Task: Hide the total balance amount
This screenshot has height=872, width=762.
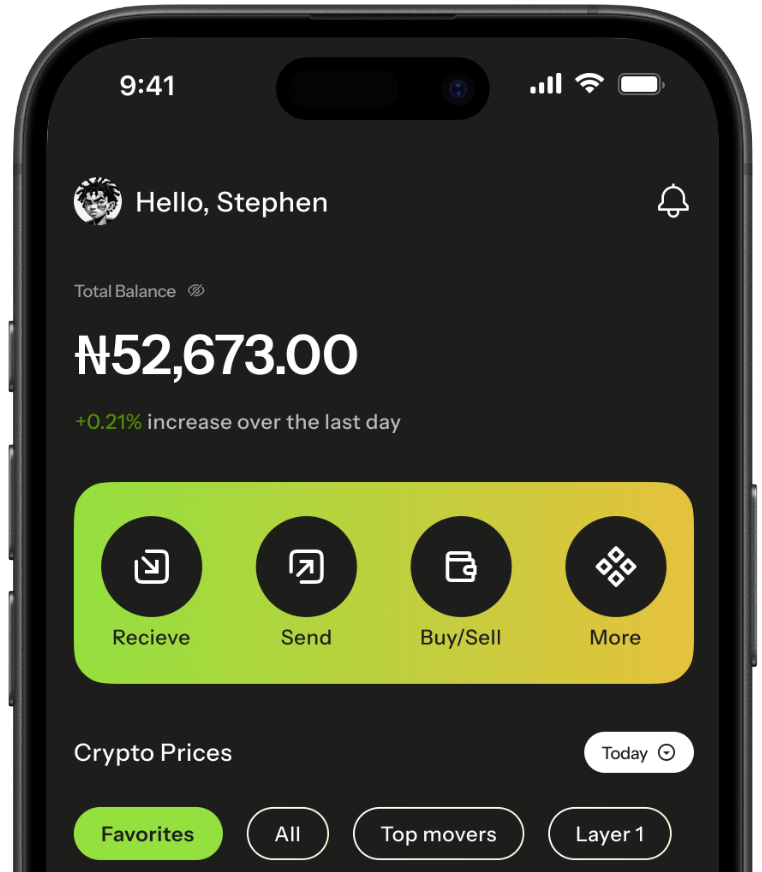Action: click(196, 291)
